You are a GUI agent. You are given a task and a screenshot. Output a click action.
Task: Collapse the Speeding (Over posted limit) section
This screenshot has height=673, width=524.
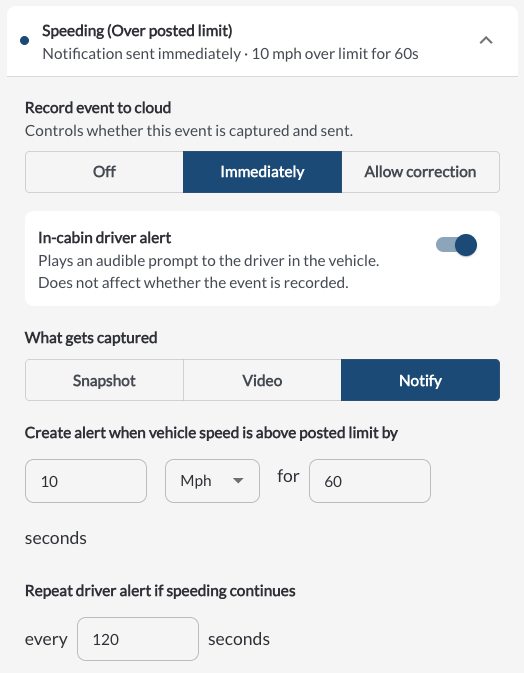pos(486,41)
